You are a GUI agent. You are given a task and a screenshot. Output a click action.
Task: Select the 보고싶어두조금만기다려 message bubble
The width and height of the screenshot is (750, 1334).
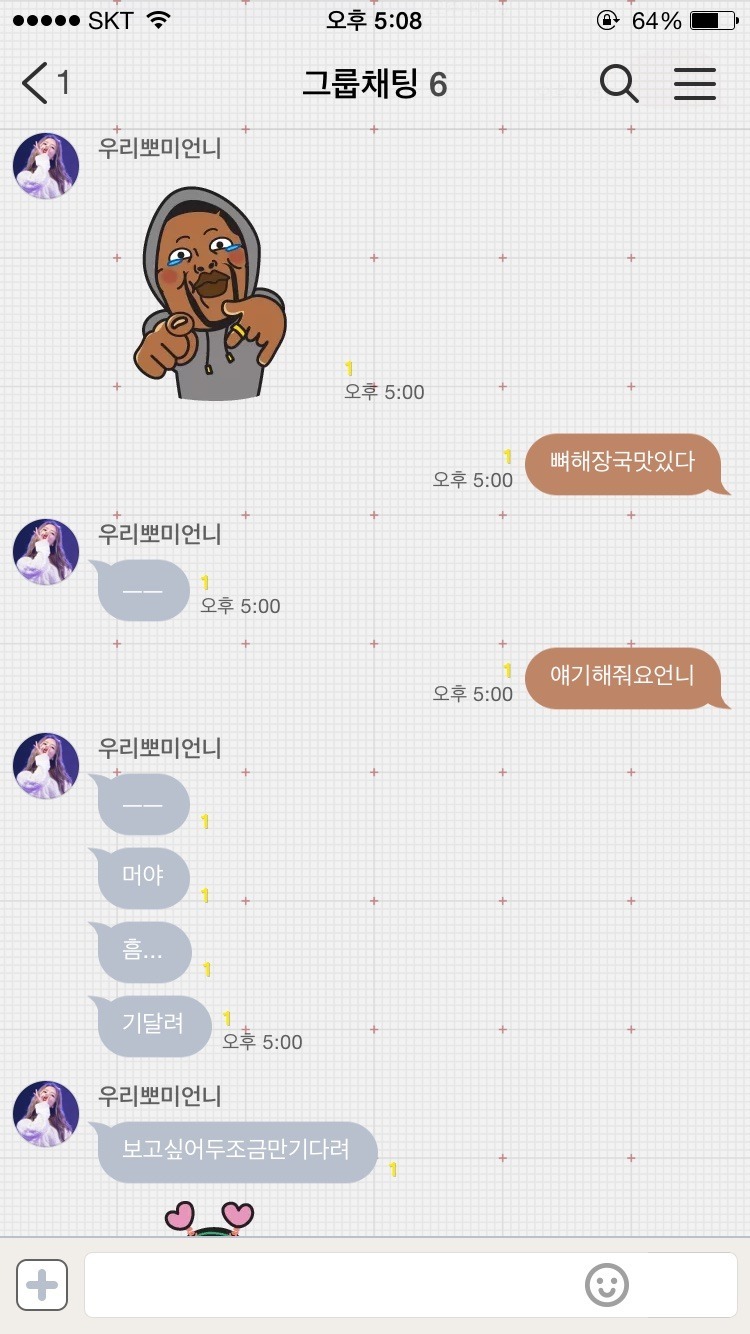pos(237,1152)
